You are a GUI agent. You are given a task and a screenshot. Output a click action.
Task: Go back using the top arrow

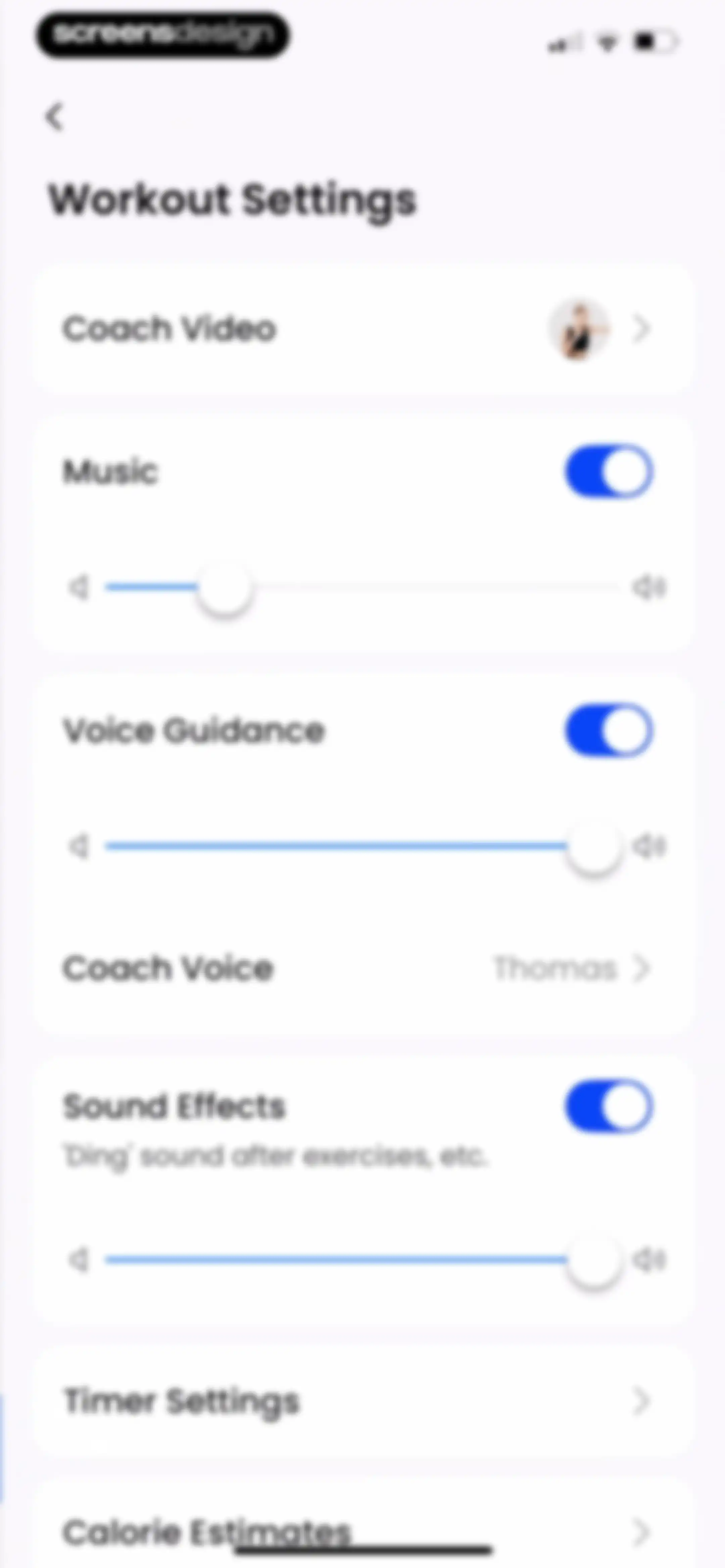coord(55,116)
